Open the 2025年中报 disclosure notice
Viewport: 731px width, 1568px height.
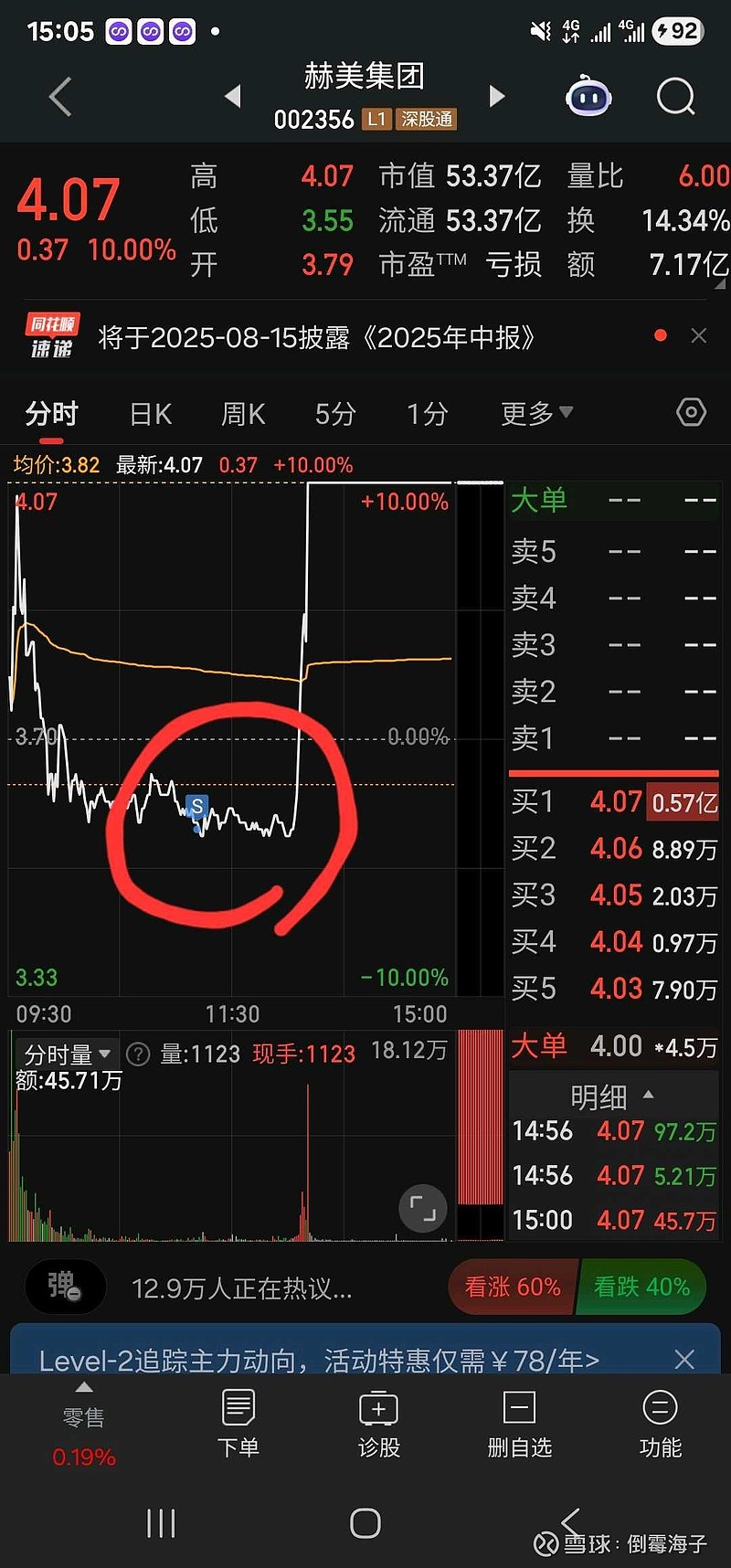point(316,338)
